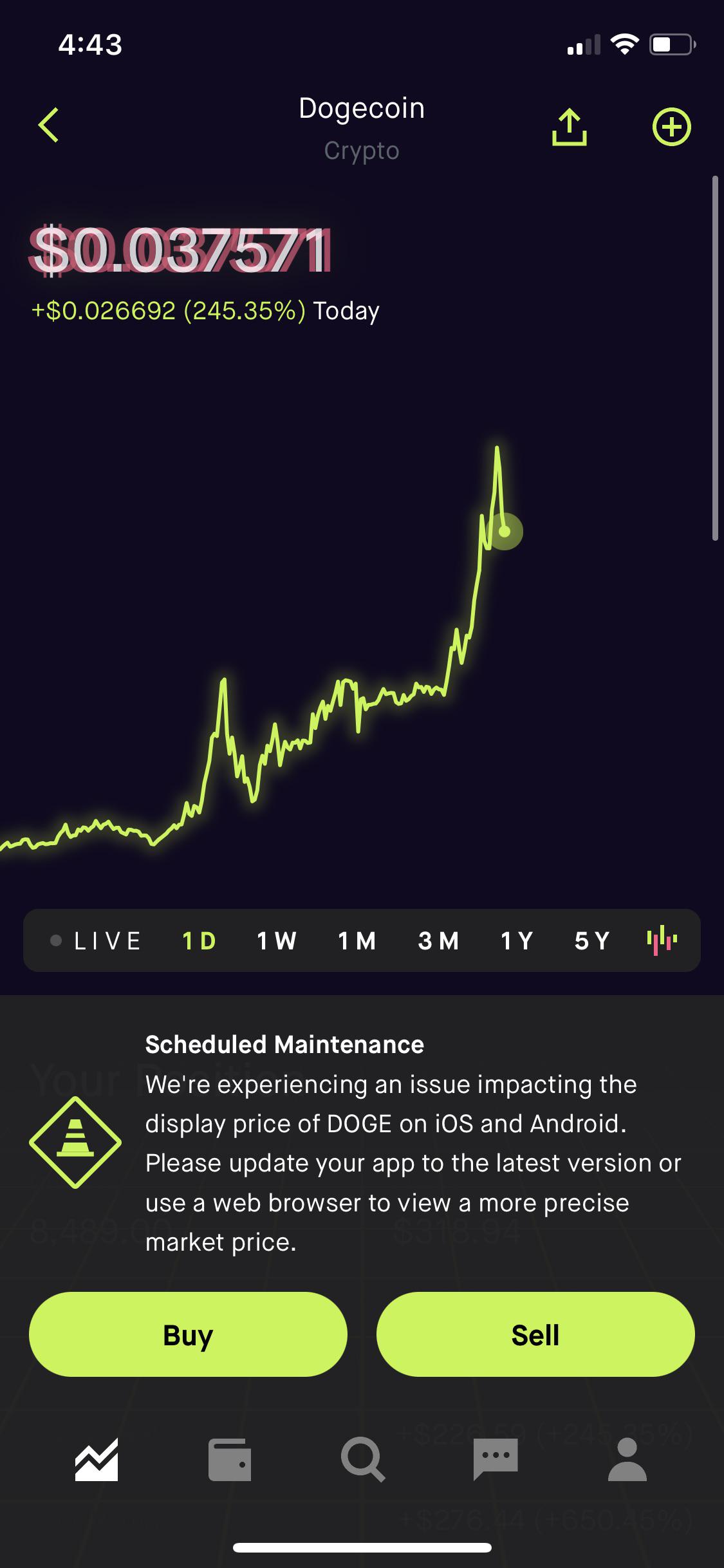Go back from the Dogecoin page
This screenshot has width=724, height=1568.
coord(49,125)
